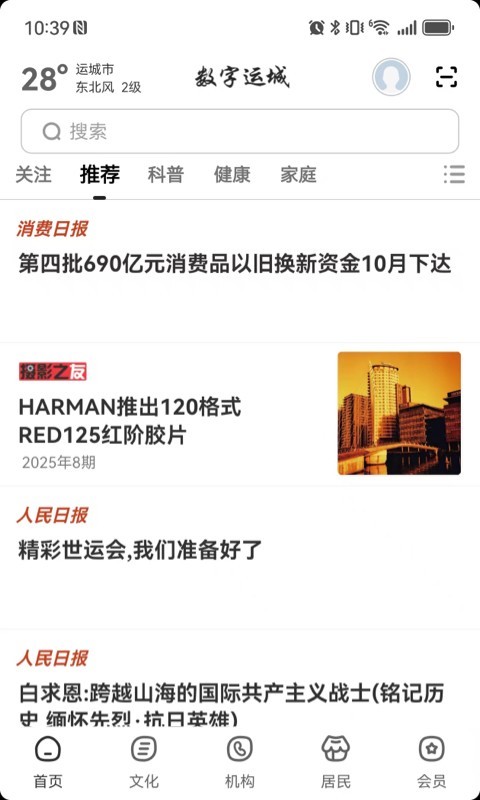Open the profile avatar icon

[x=391, y=77]
